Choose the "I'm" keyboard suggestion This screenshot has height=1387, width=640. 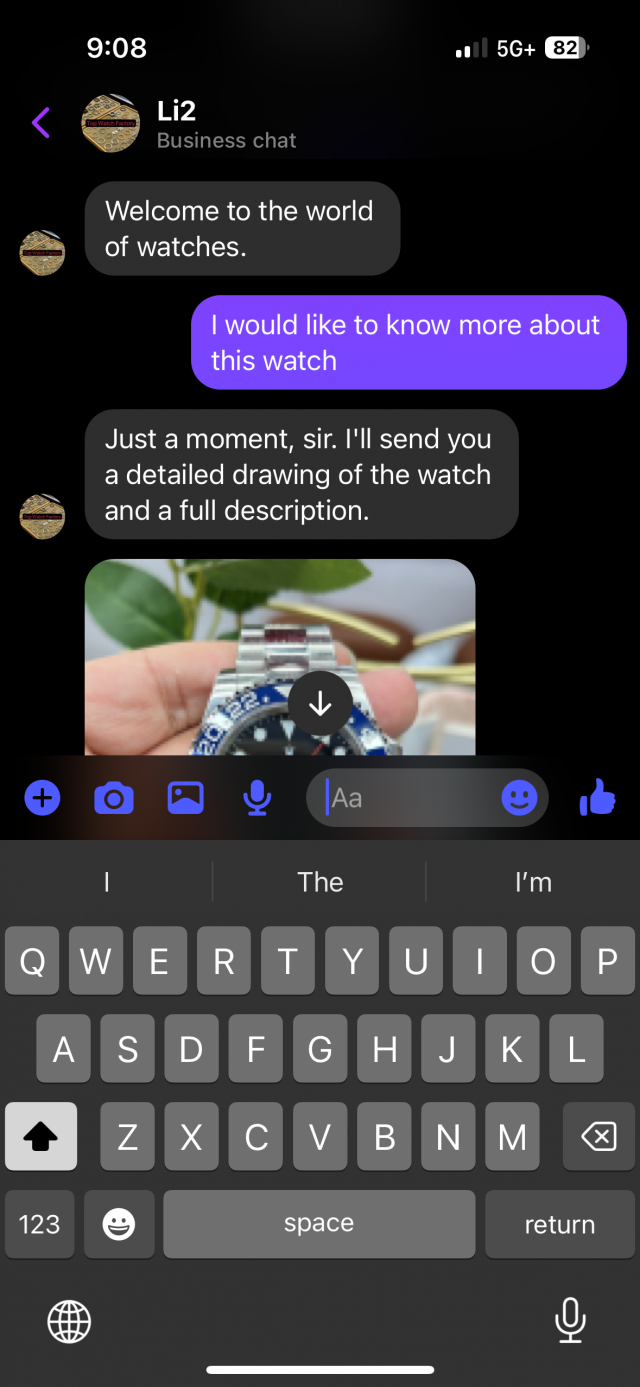tap(533, 882)
